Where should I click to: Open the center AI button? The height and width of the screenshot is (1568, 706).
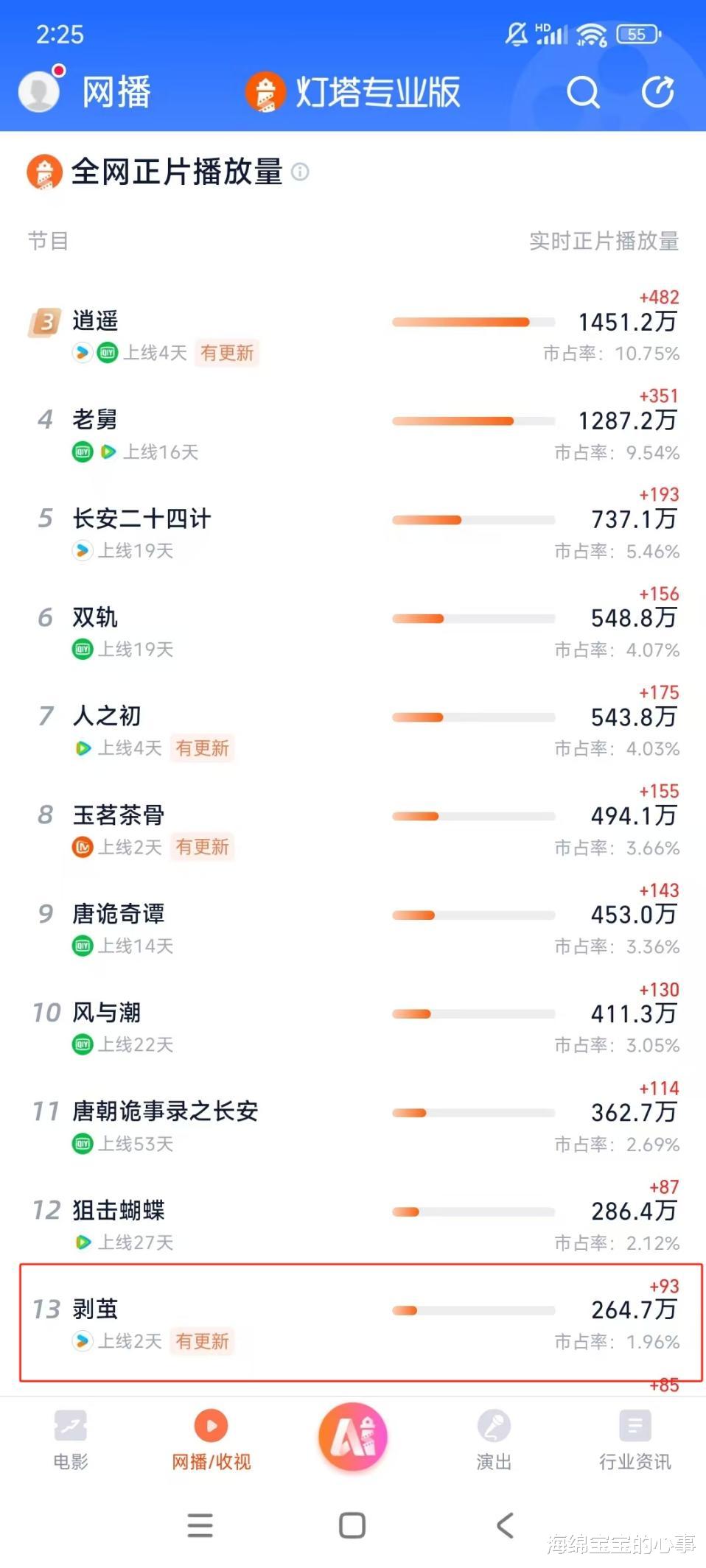click(x=353, y=1436)
